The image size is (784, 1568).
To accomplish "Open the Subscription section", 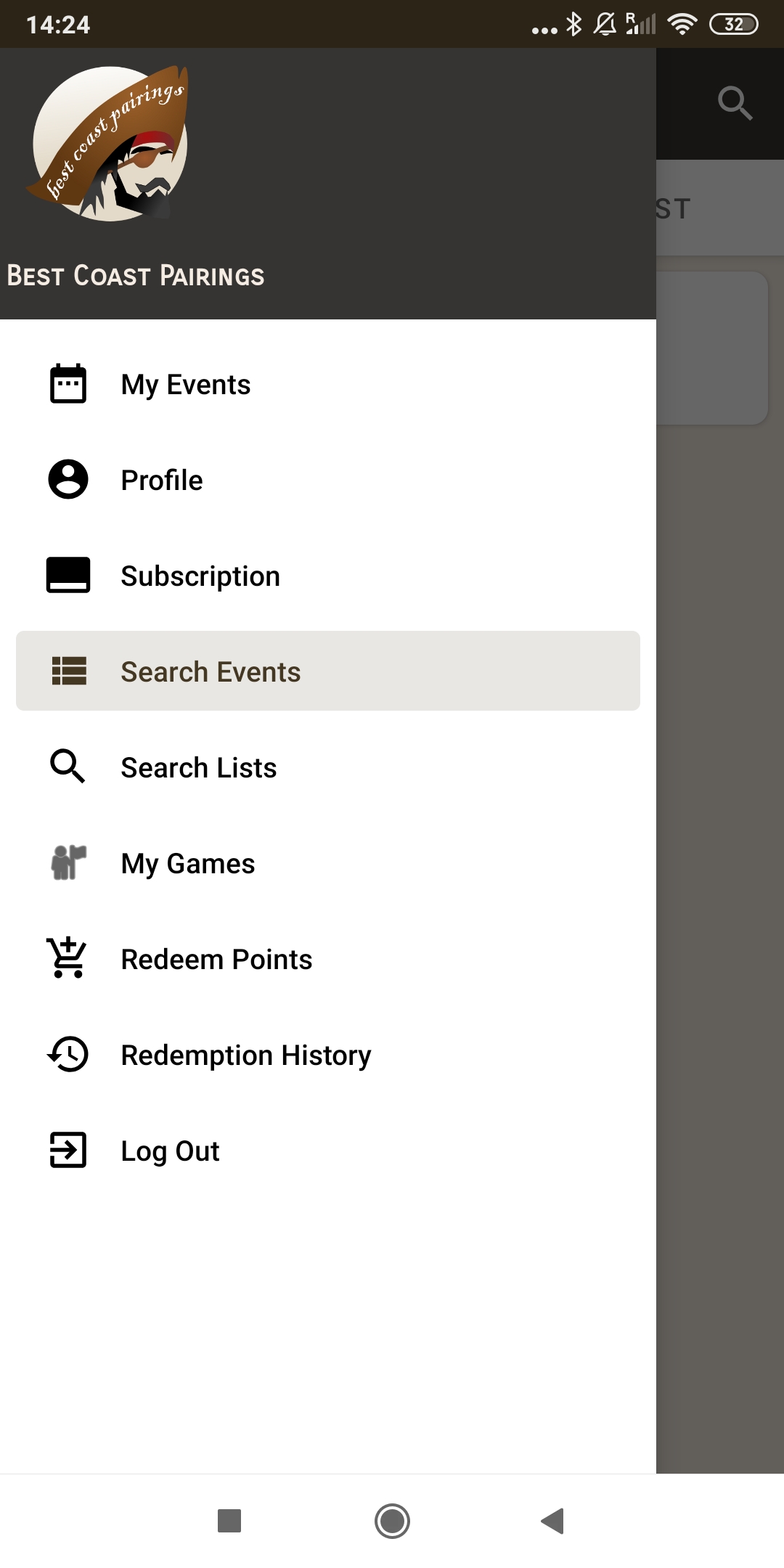I will pyautogui.click(x=200, y=576).
